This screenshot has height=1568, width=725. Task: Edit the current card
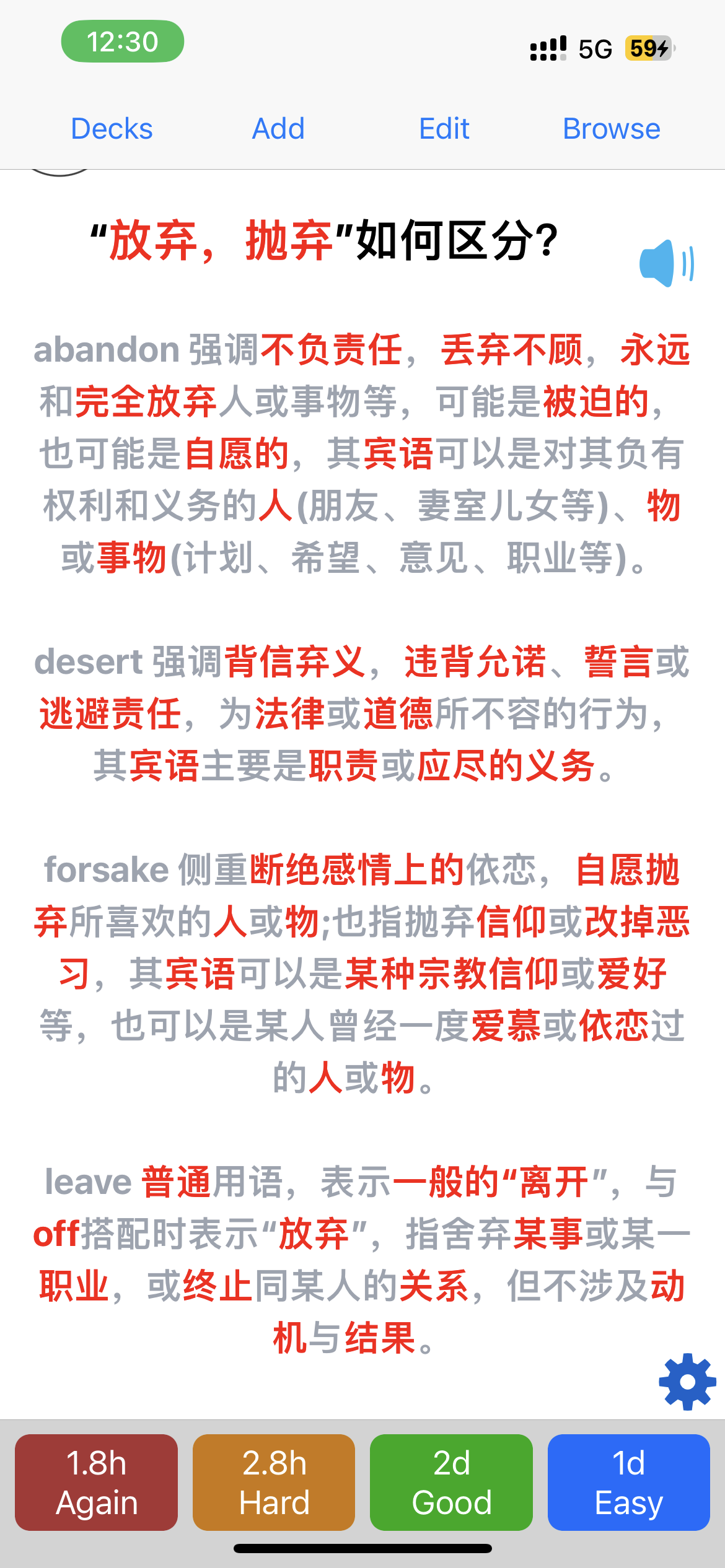[x=444, y=129]
